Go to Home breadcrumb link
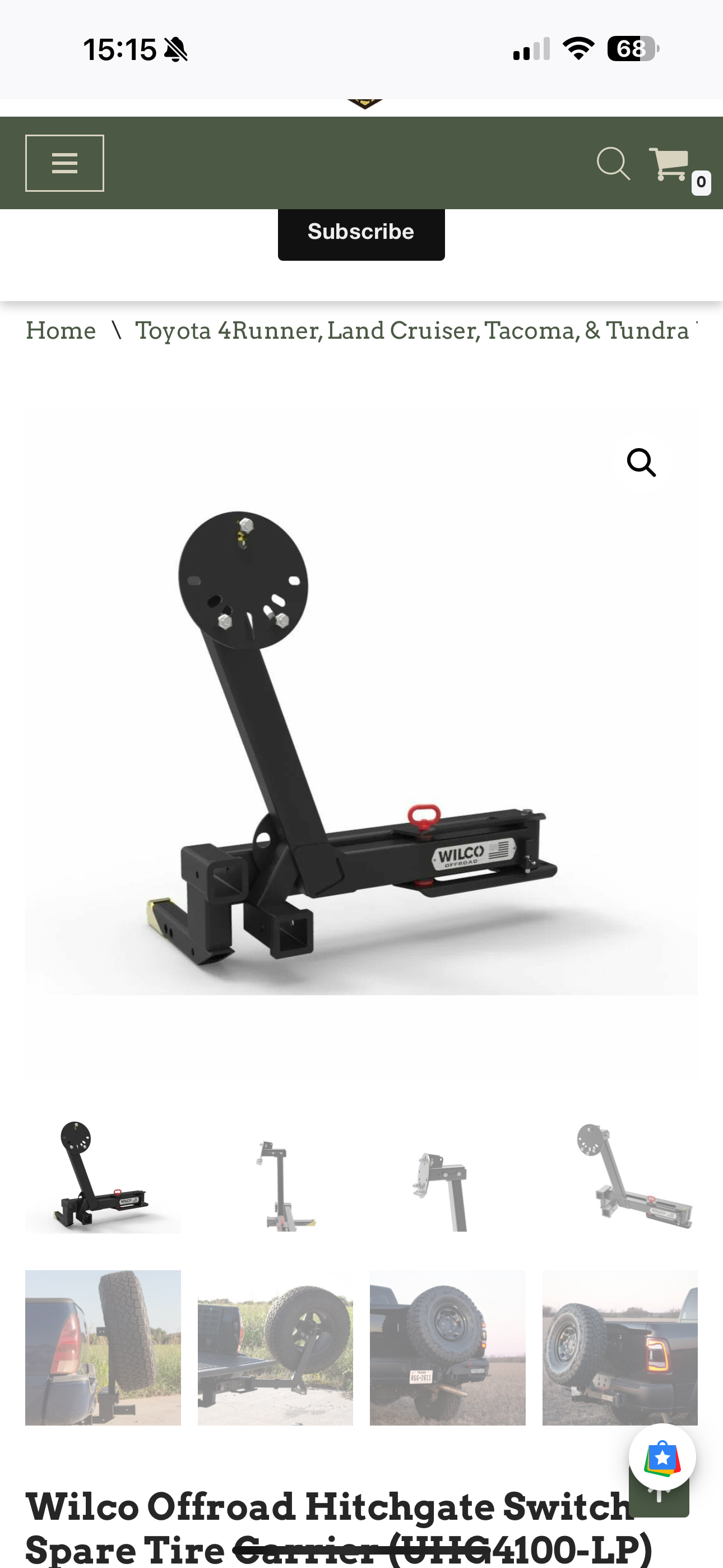The image size is (723, 1568). 61,330
